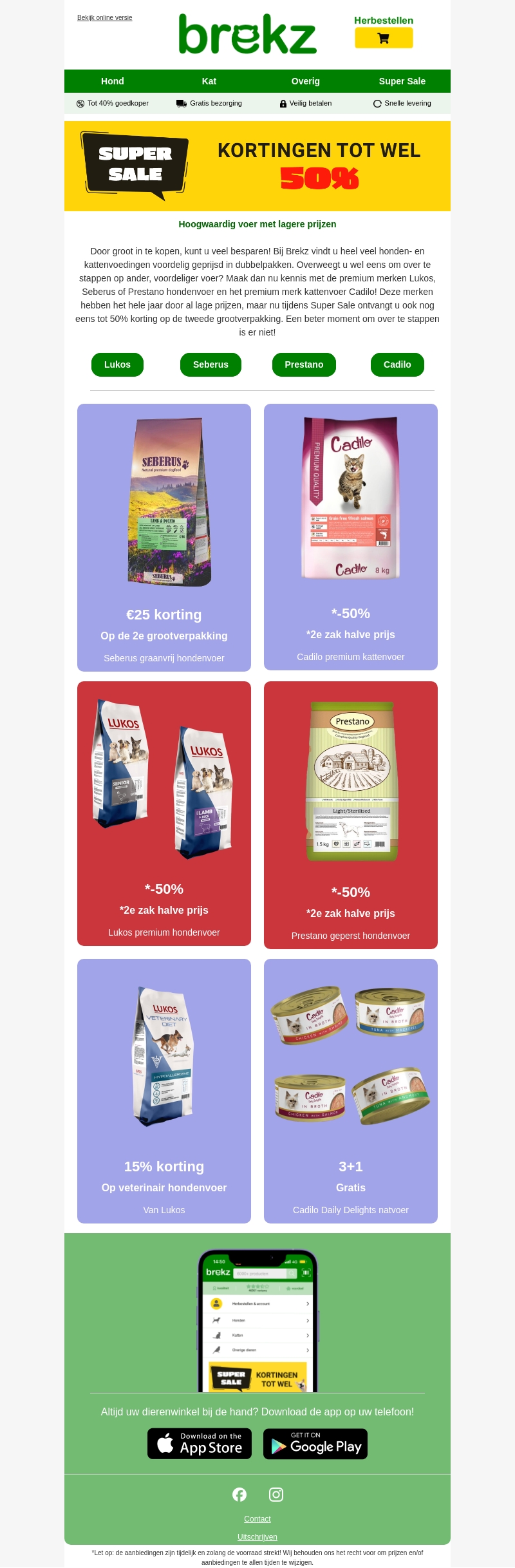This screenshot has width=515, height=1568.
Task: Get the app on Google Play
Action: 315,1443
